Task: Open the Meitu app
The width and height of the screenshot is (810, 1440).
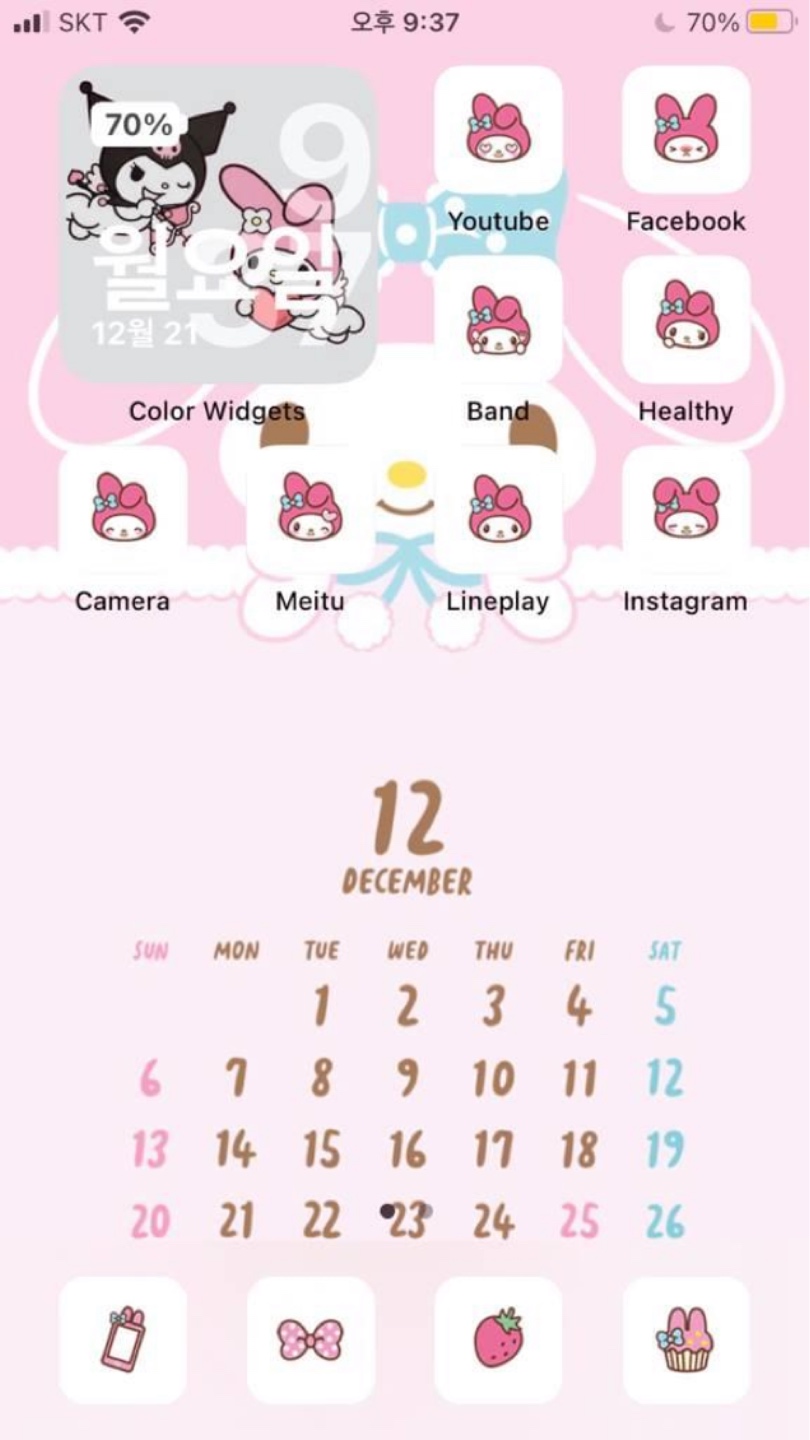Action: click(x=310, y=510)
